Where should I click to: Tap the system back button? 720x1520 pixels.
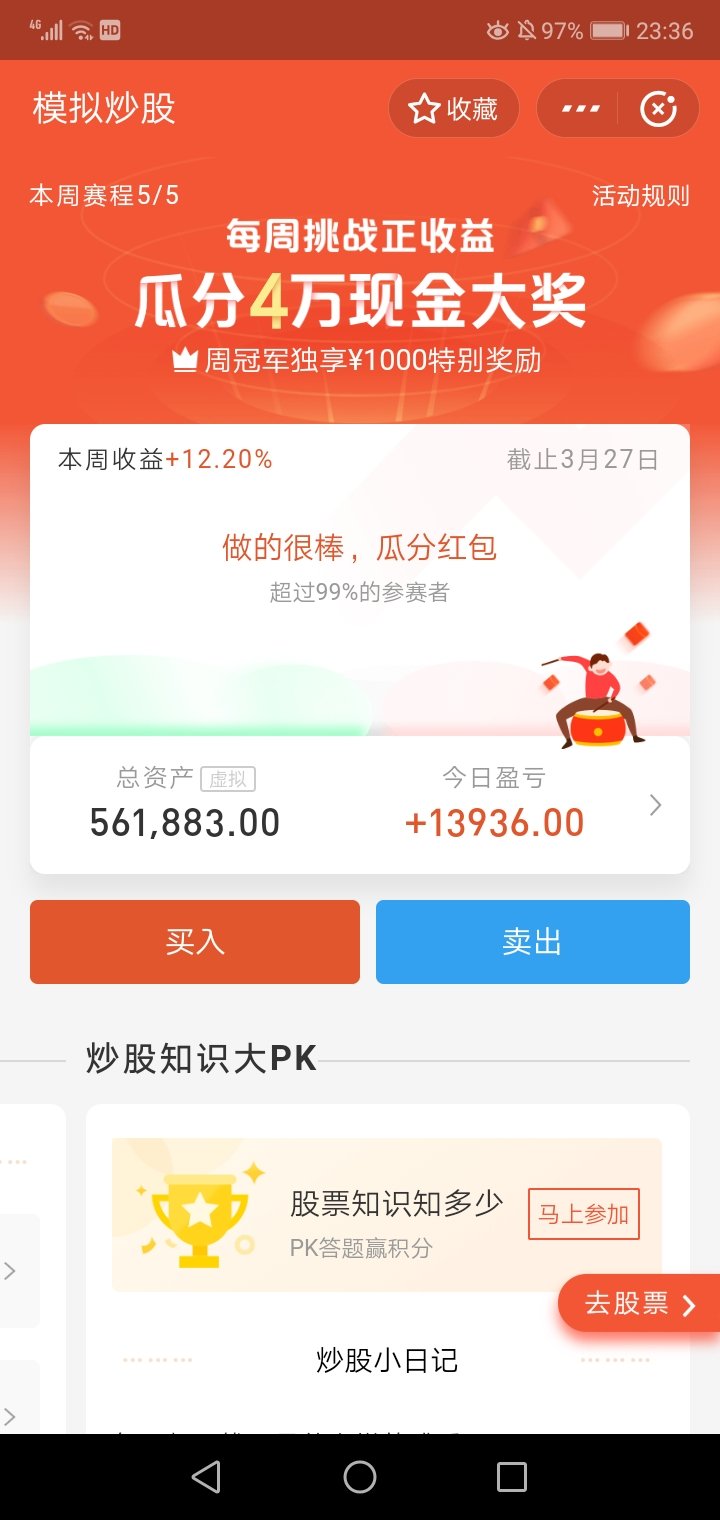pos(206,1477)
